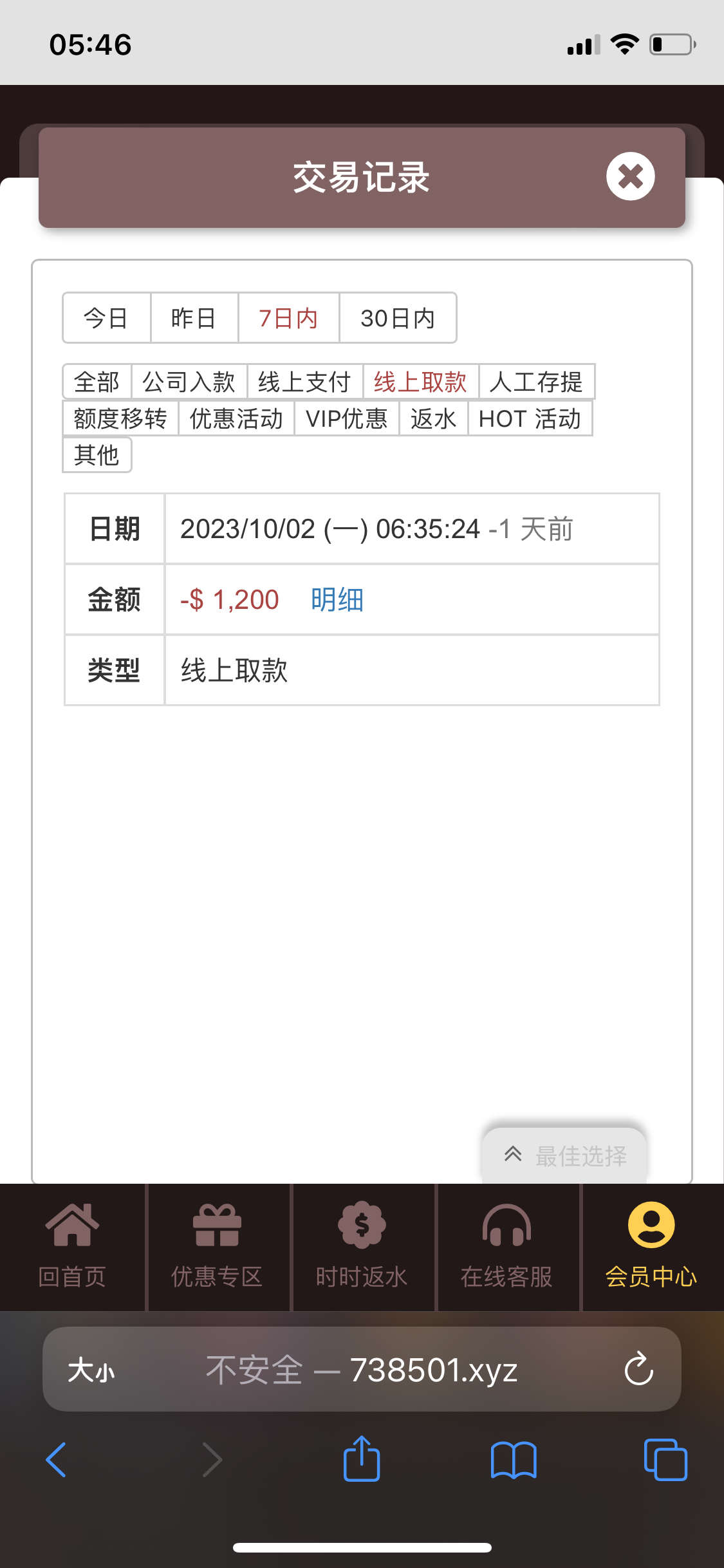
Task: Show 其他 transaction types
Action: click(x=97, y=455)
